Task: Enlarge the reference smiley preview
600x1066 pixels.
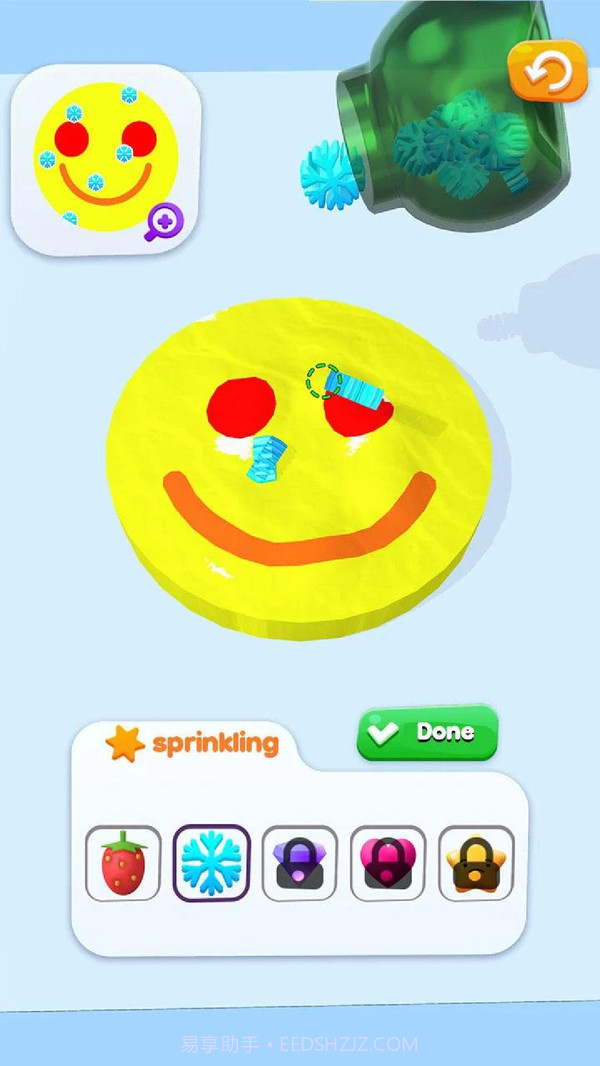Action: [162, 221]
